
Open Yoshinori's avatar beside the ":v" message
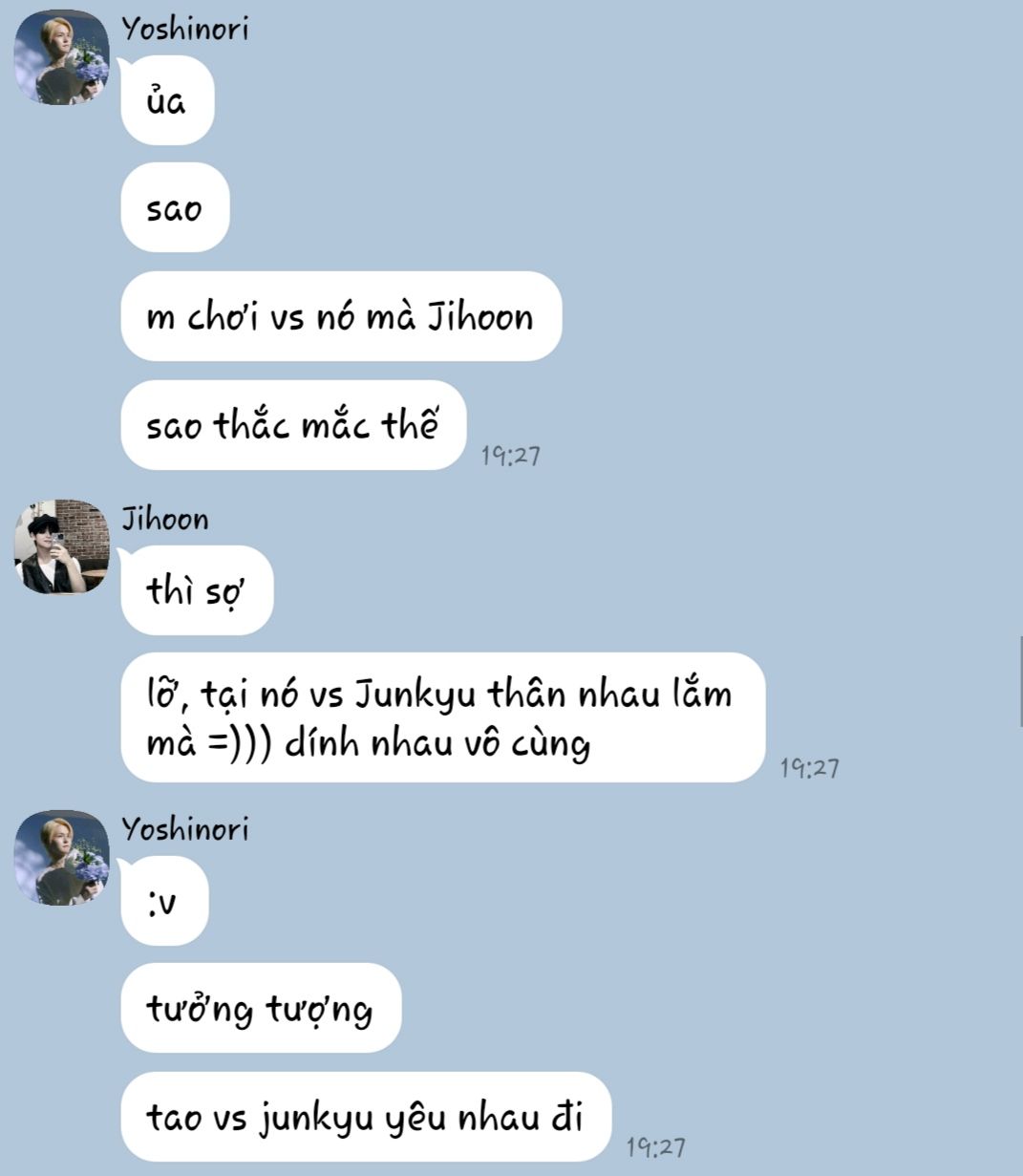coord(61,858)
